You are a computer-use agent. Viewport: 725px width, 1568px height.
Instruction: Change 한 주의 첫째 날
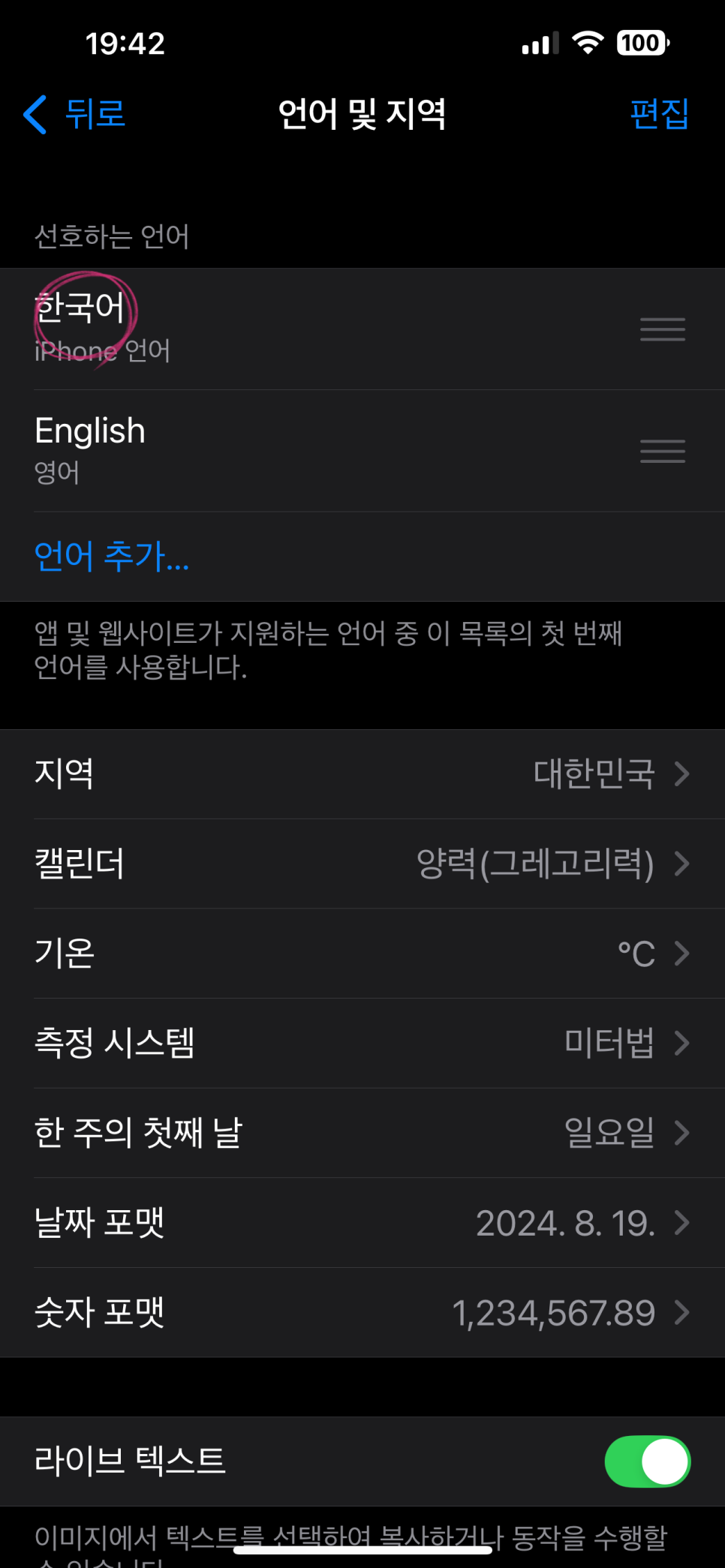(x=362, y=1132)
